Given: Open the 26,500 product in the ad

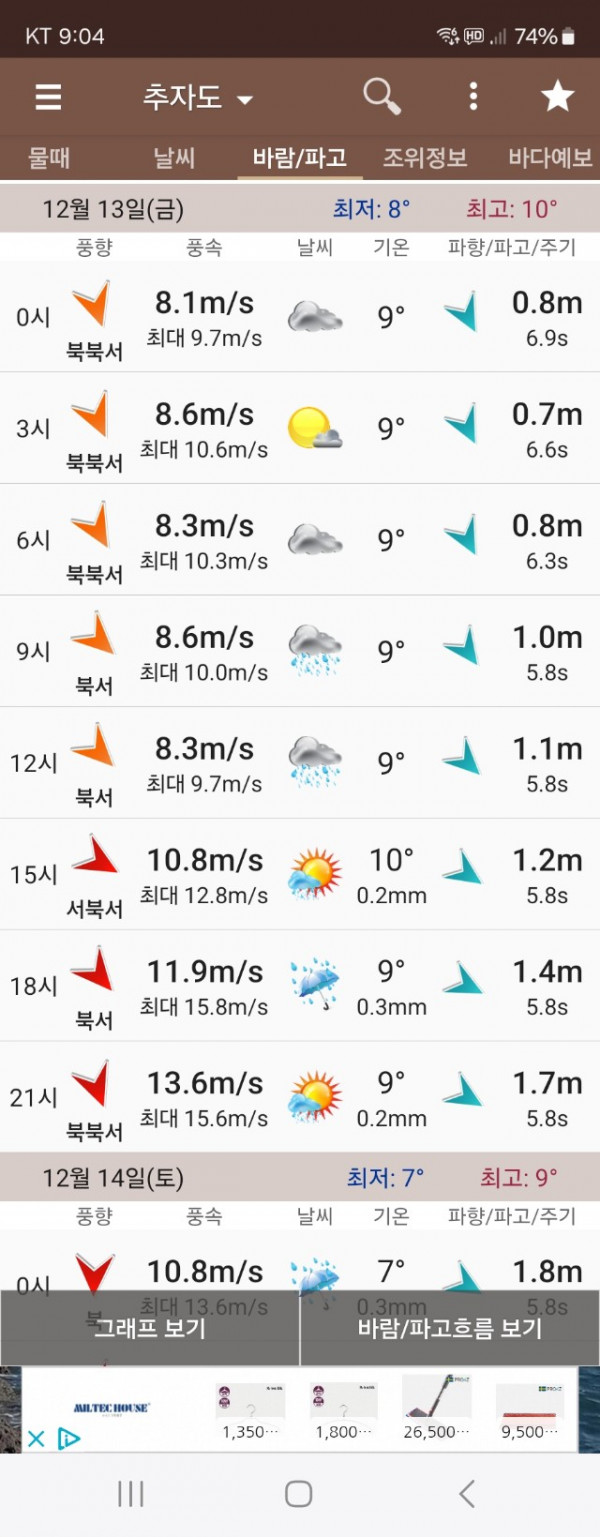Looking at the screenshot, I should 437,1409.
